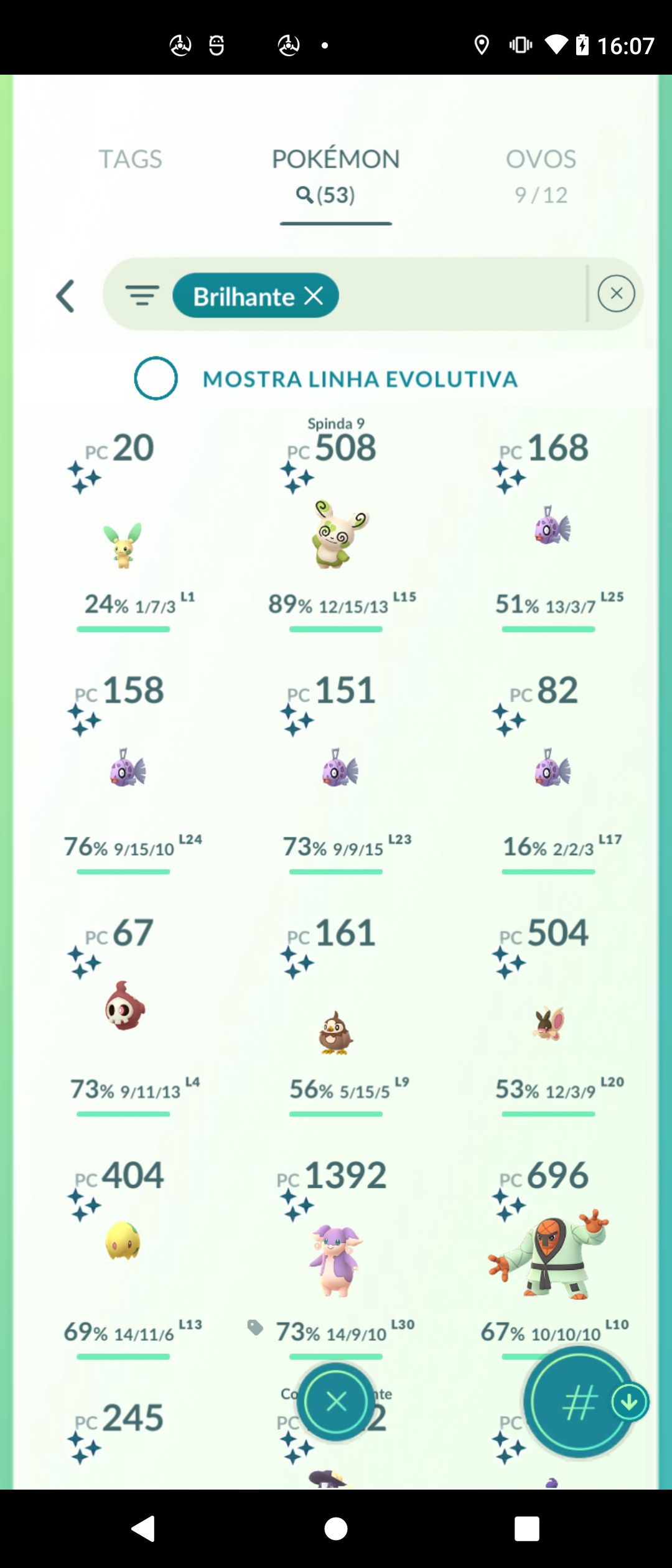The height and width of the screenshot is (1568, 672).
Task: Enable Mostra Linha Evolutiva option
Action: tap(156, 378)
